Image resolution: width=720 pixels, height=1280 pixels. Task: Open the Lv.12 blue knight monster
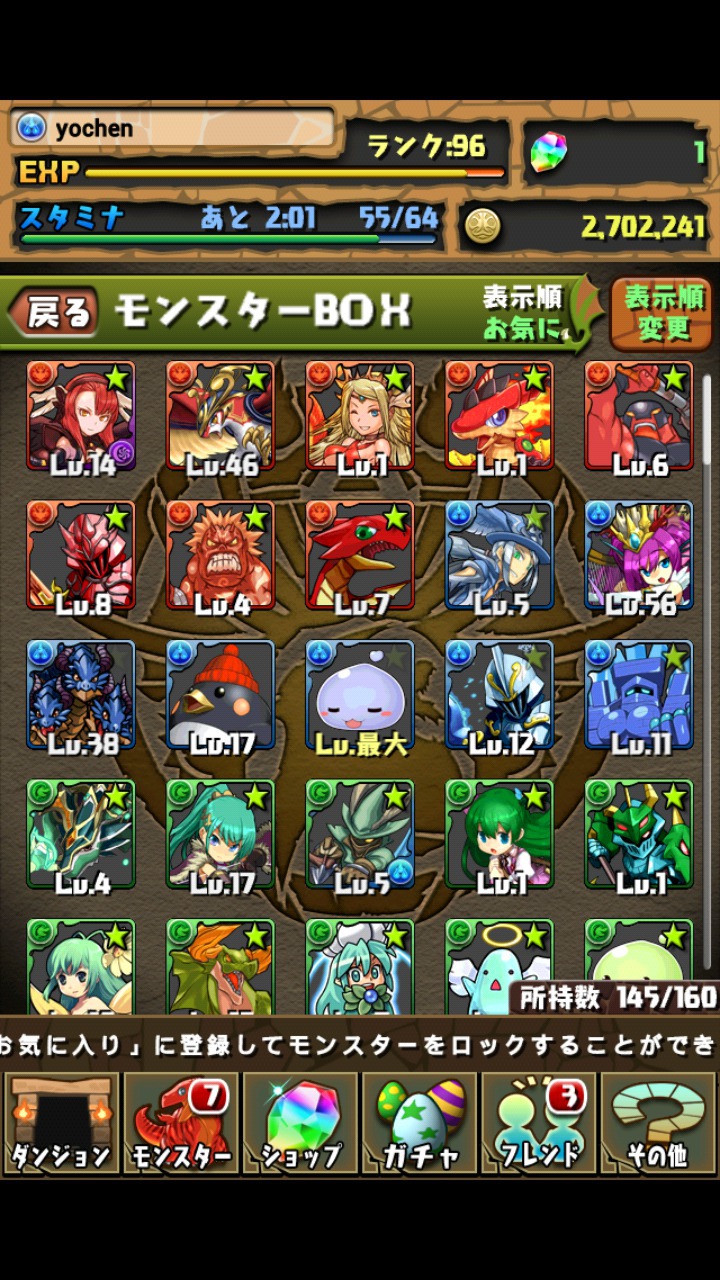tap(499, 695)
